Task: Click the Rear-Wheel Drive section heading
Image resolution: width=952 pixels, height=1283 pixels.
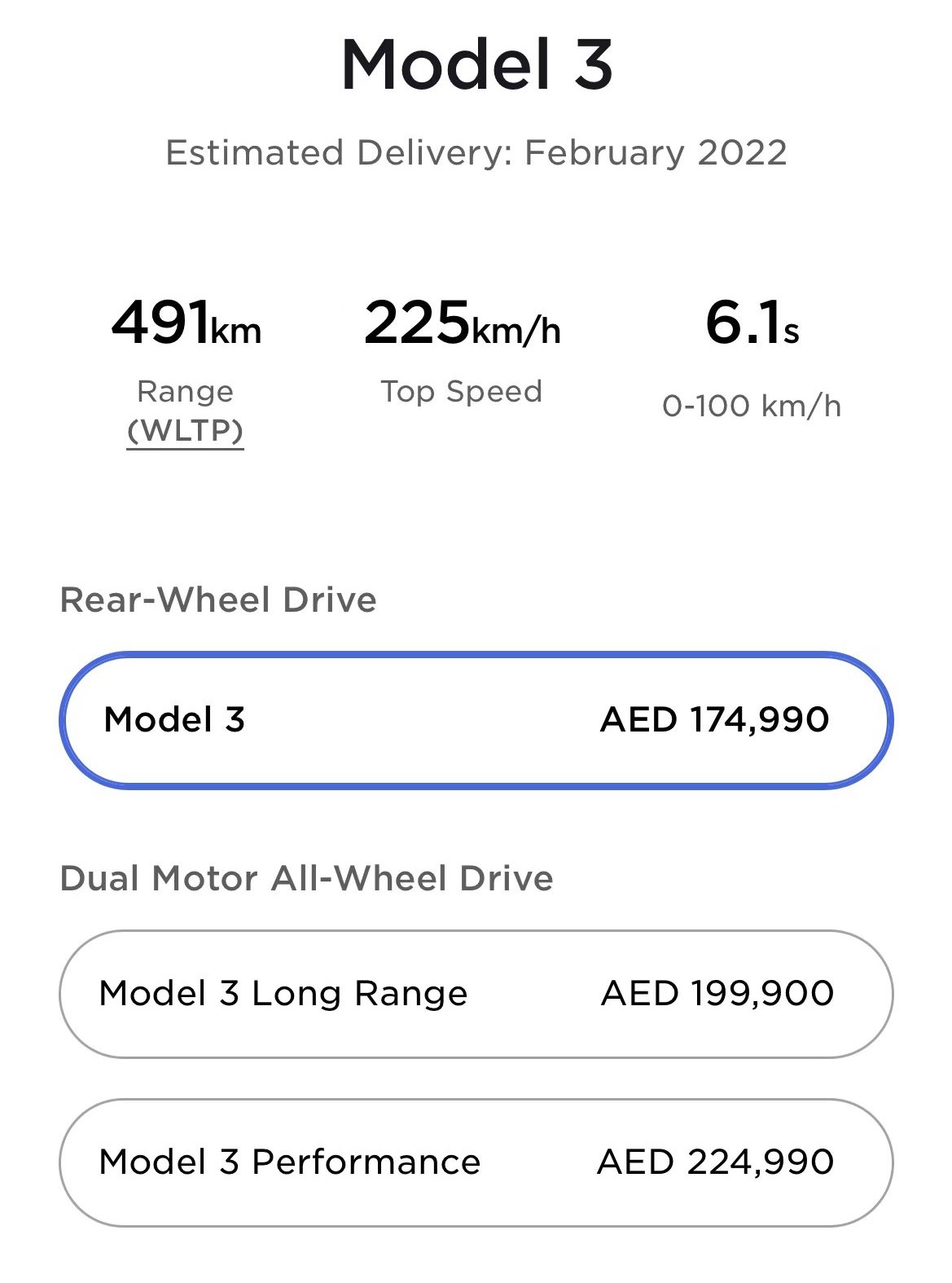Action: coord(218,600)
